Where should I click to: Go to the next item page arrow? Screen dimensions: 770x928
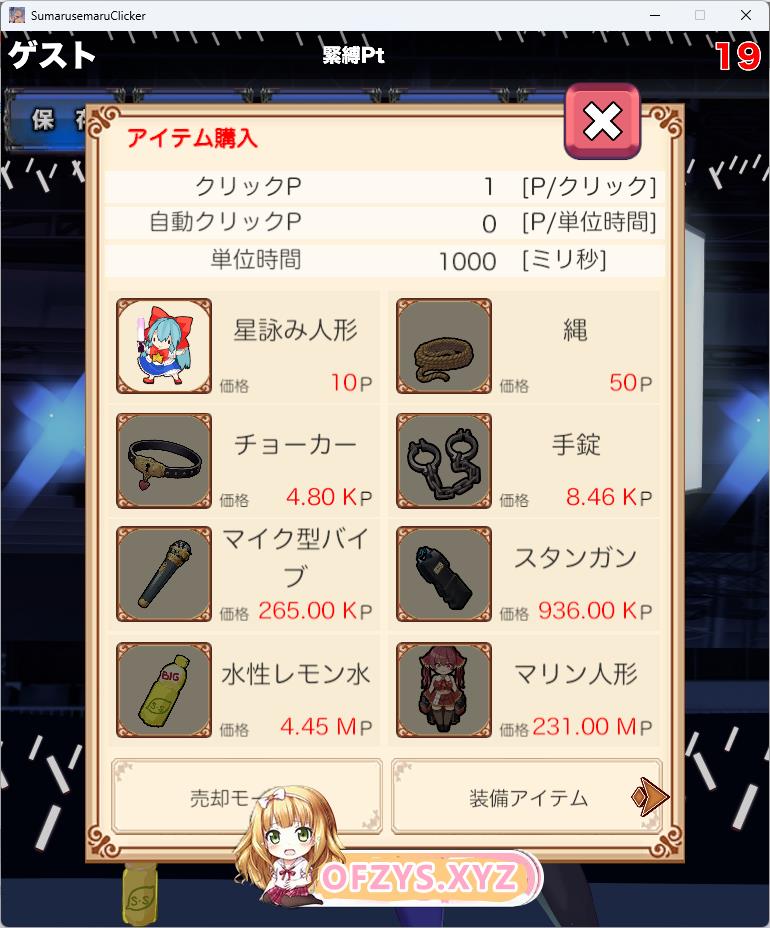pos(651,797)
